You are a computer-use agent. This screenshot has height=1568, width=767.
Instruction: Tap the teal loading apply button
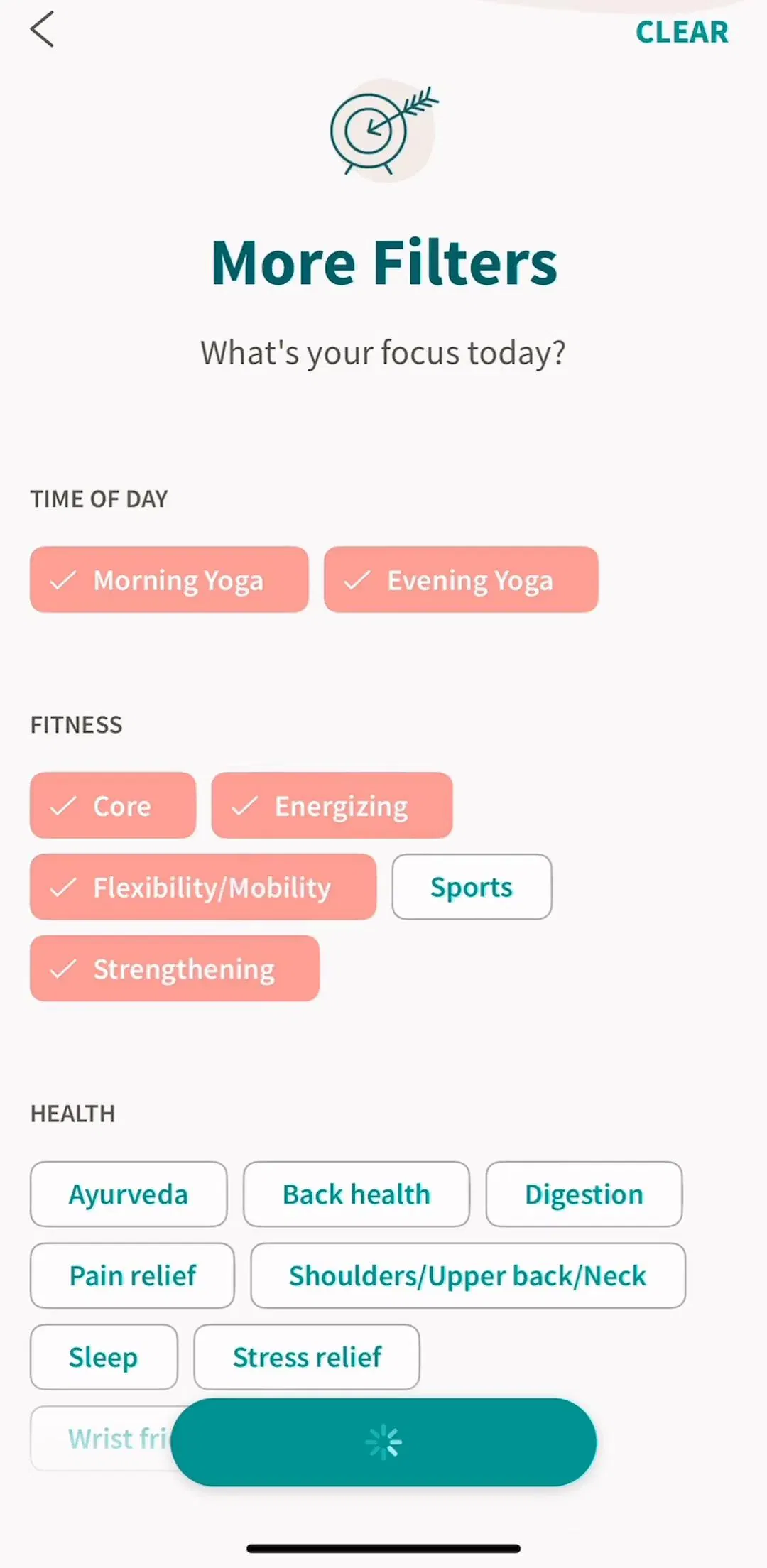click(x=383, y=1442)
